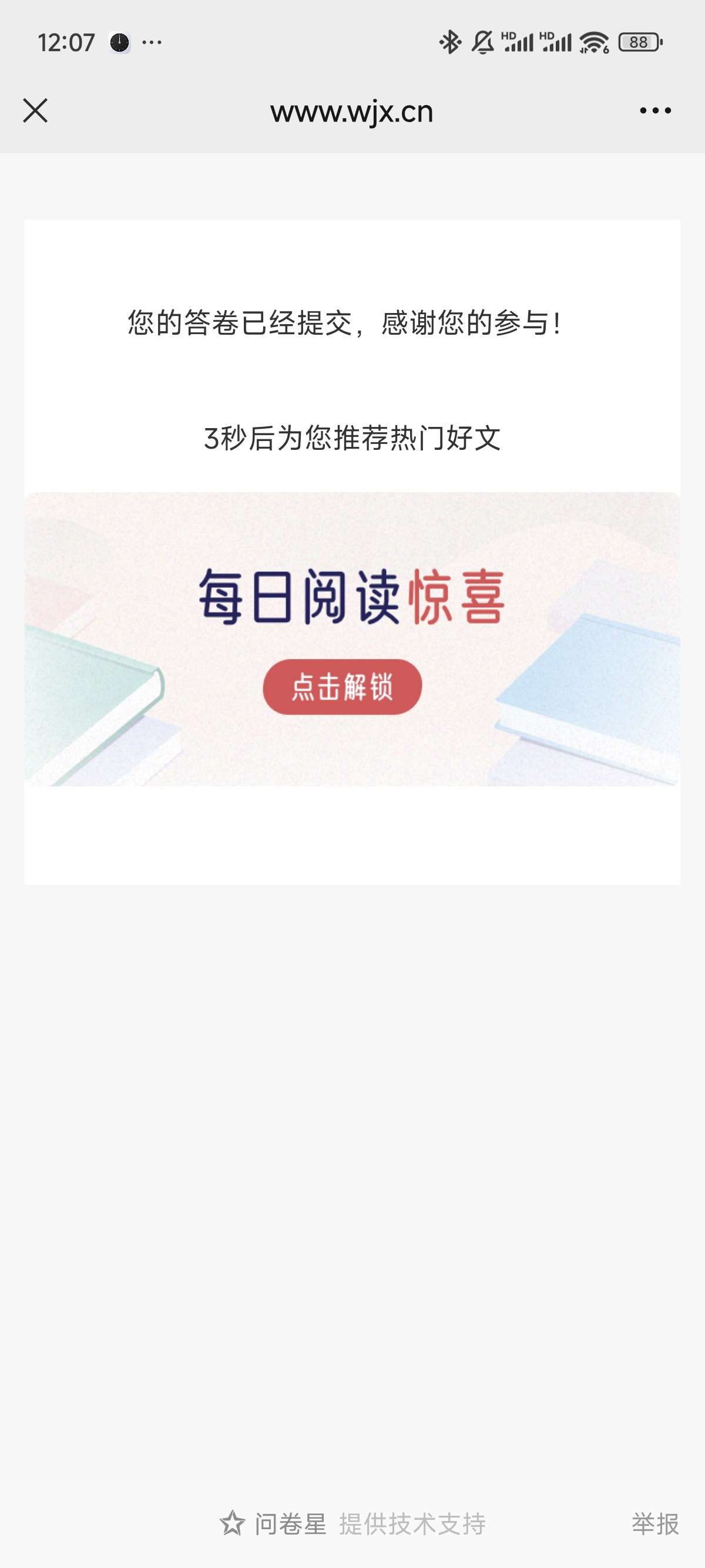This screenshot has height=1568, width=705.
Task: Close the wjx.cn web page
Action: (x=35, y=111)
